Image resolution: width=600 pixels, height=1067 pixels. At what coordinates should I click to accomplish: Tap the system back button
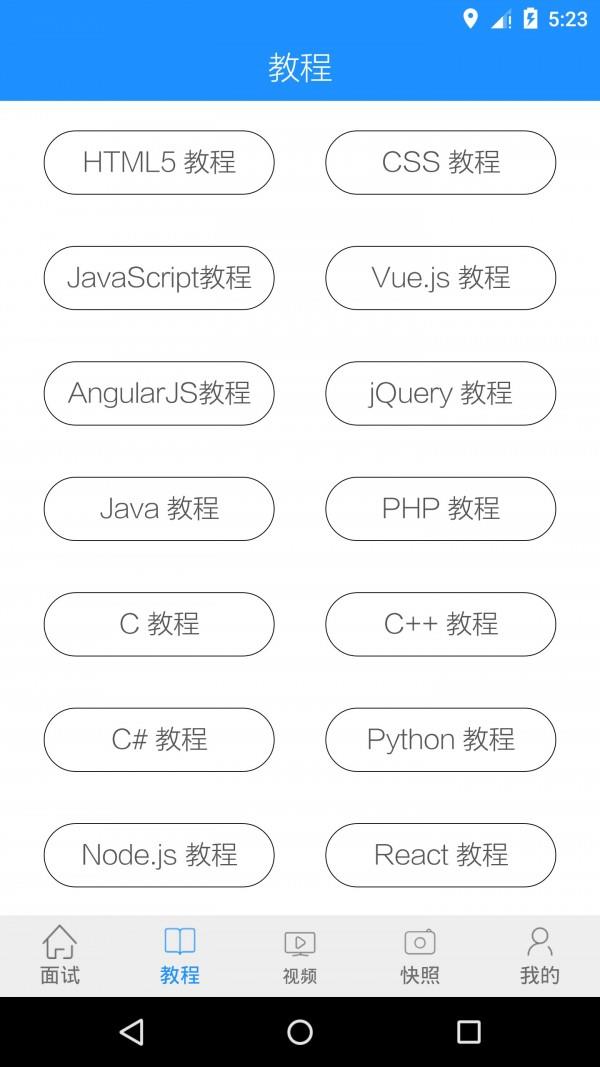[132, 1032]
